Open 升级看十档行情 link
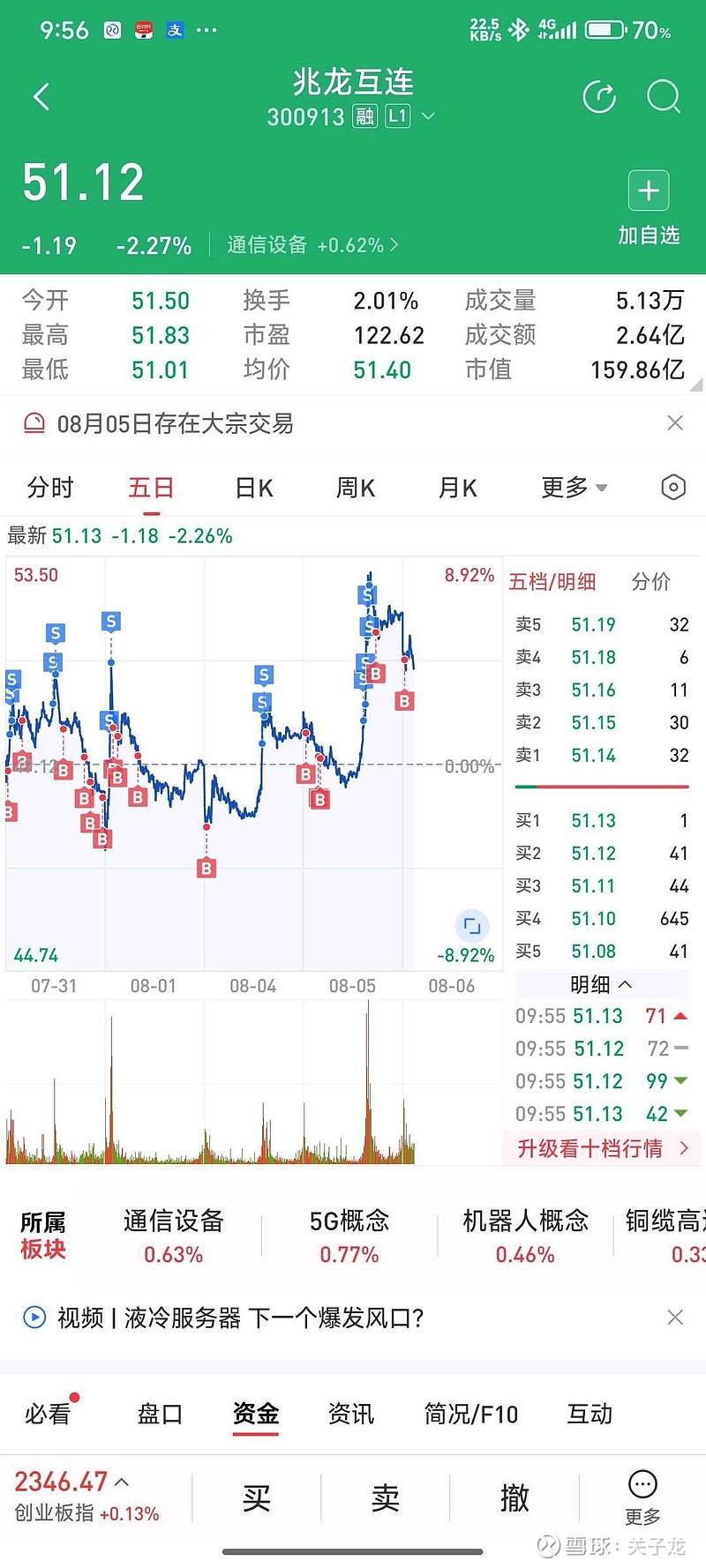Screen dimensions: 706x1568 tap(603, 1148)
